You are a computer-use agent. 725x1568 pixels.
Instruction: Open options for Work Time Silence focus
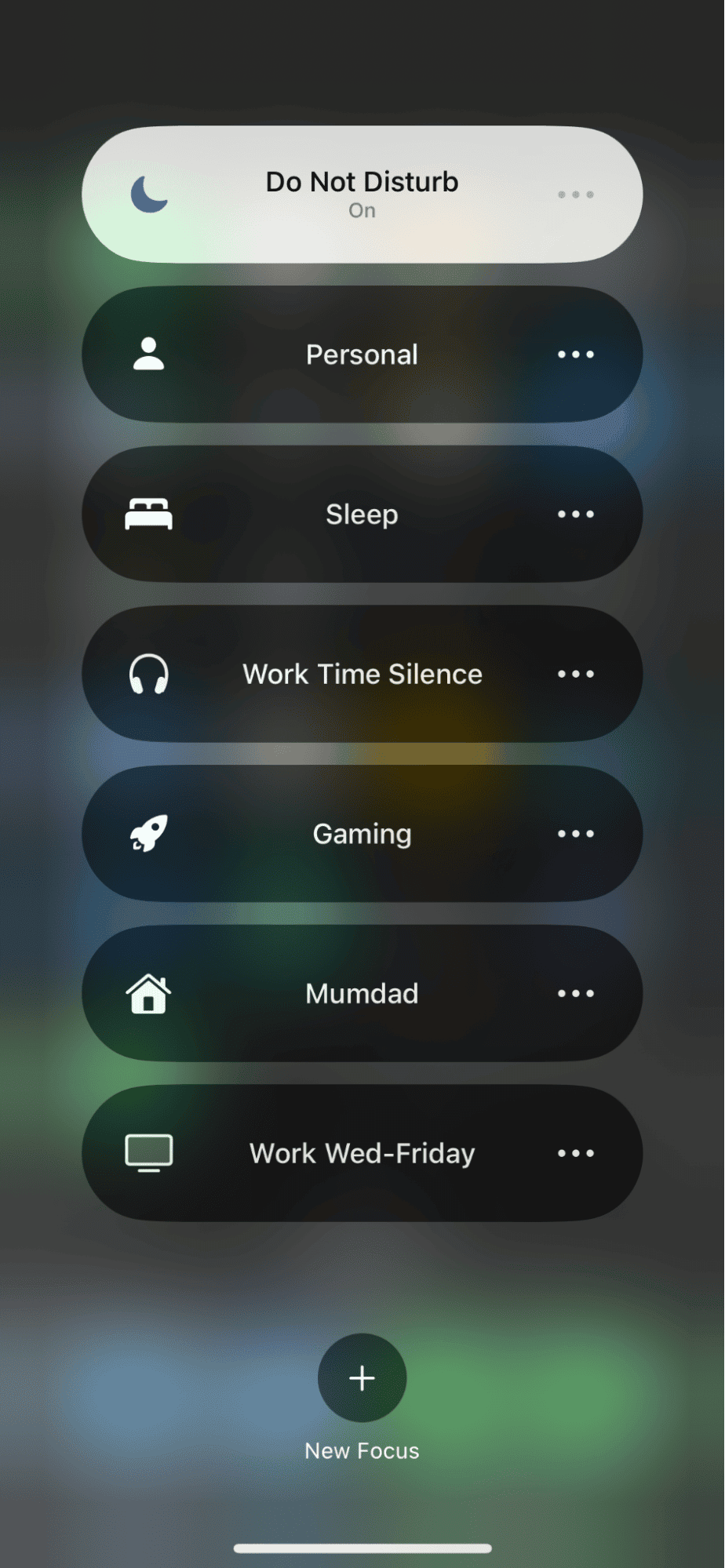pos(575,673)
